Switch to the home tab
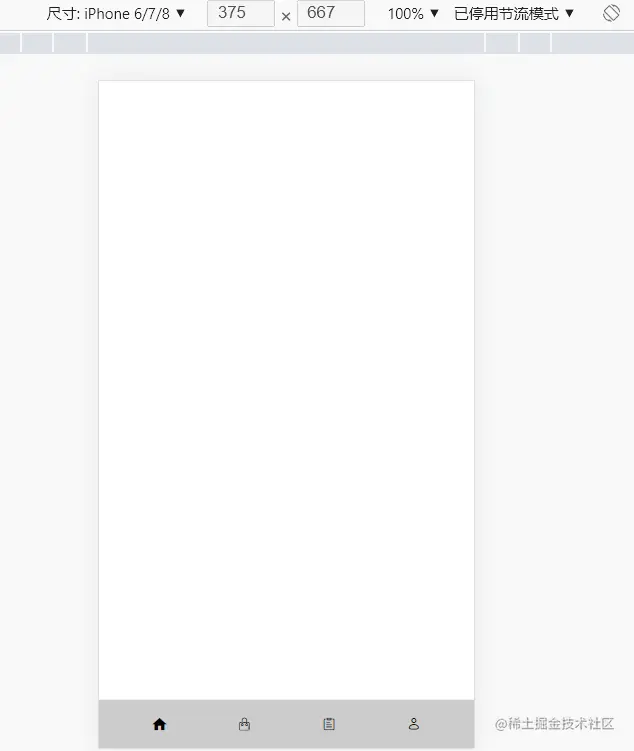 point(159,725)
